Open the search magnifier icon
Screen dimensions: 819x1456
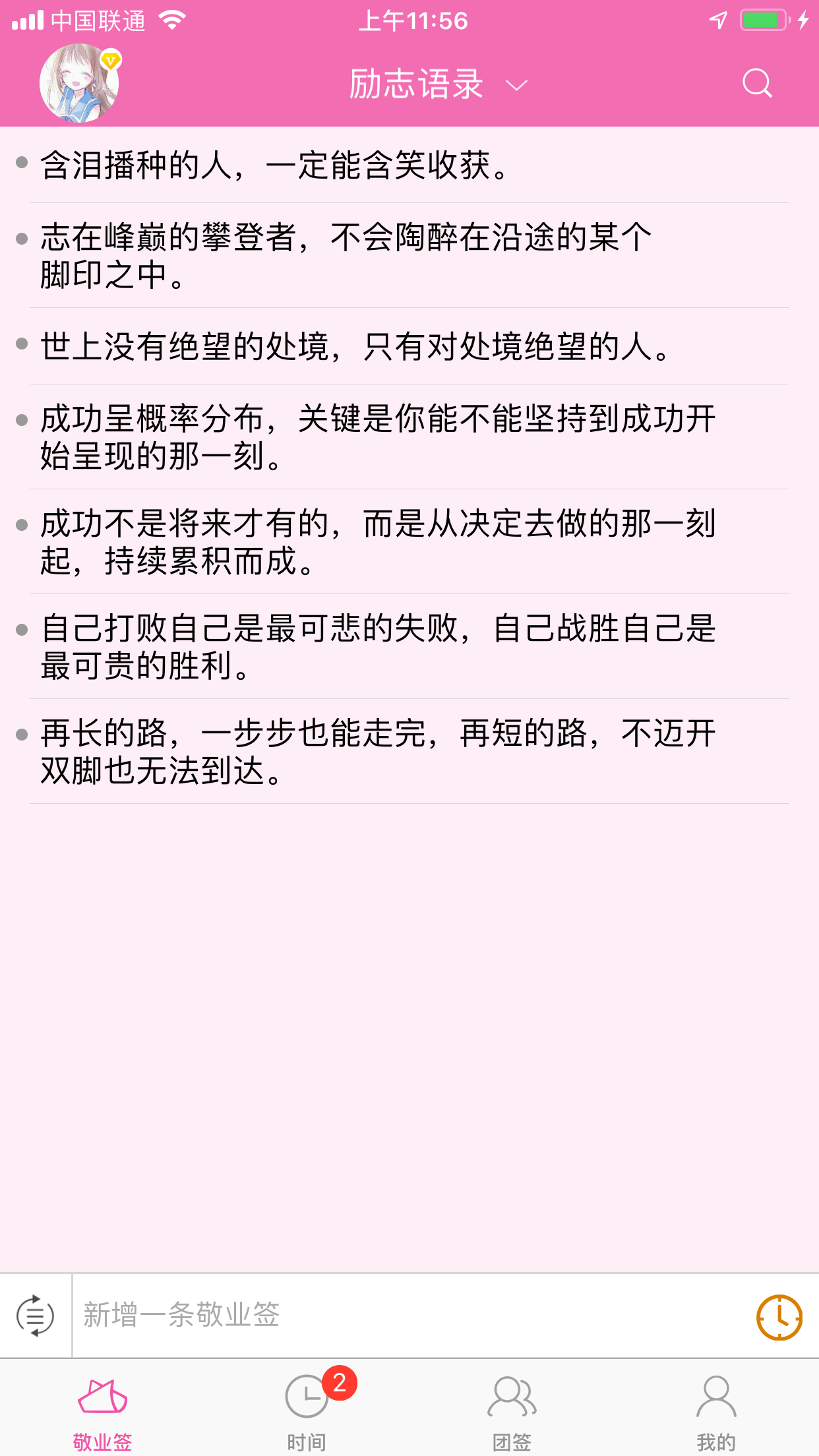[756, 84]
